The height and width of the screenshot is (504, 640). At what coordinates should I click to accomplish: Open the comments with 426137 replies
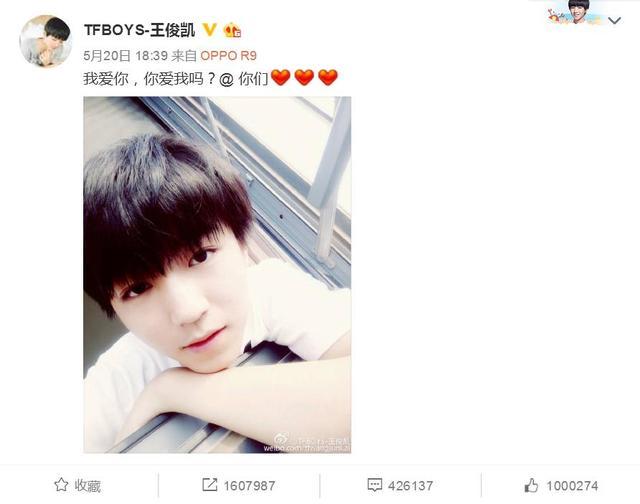pyautogui.click(x=400, y=485)
